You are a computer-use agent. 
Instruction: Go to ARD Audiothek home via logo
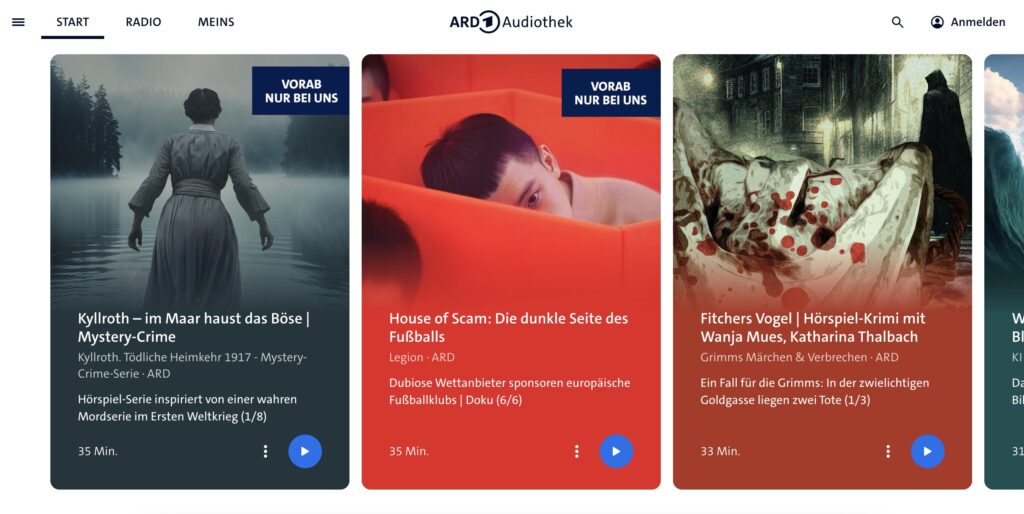coord(511,22)
